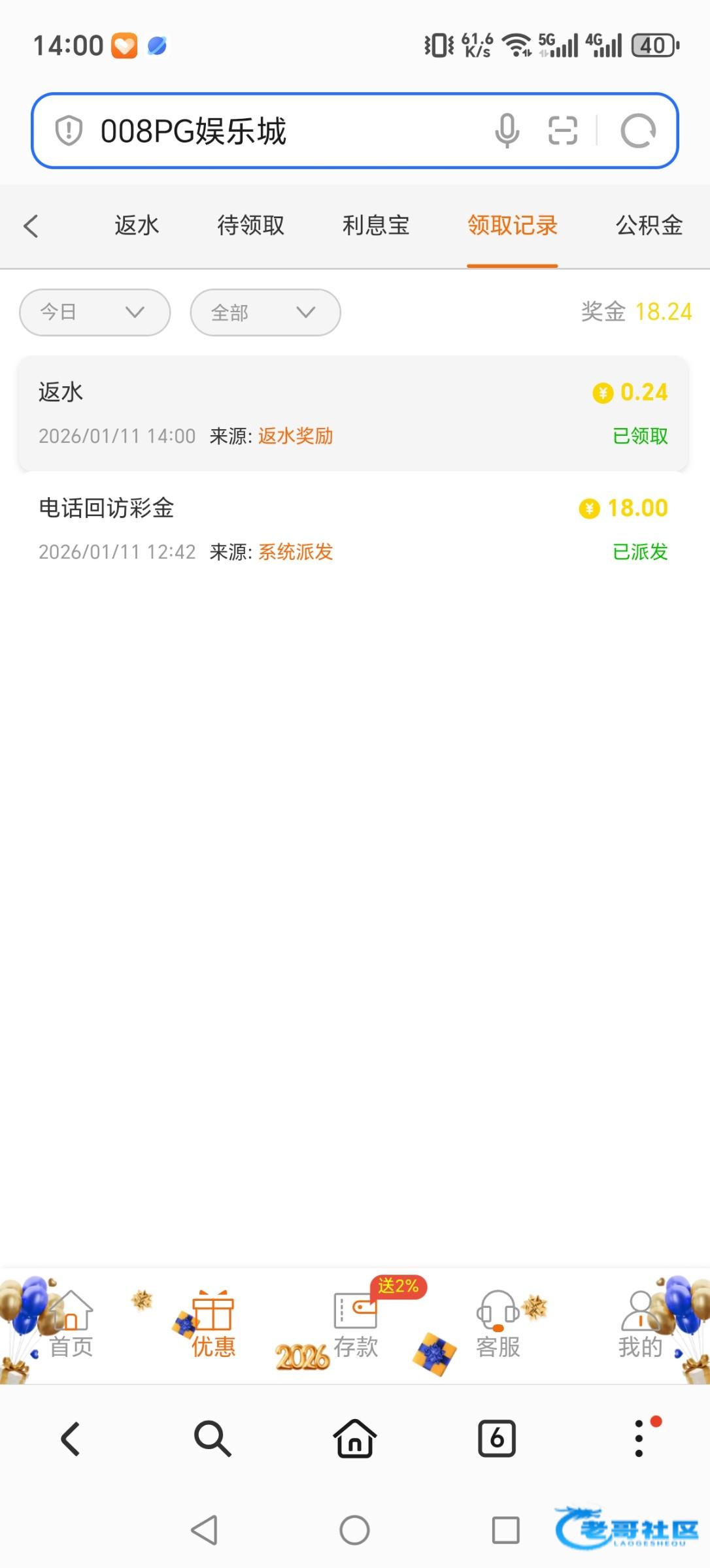
Task: Open the 利息宝 tab
Action: (376, 226)
